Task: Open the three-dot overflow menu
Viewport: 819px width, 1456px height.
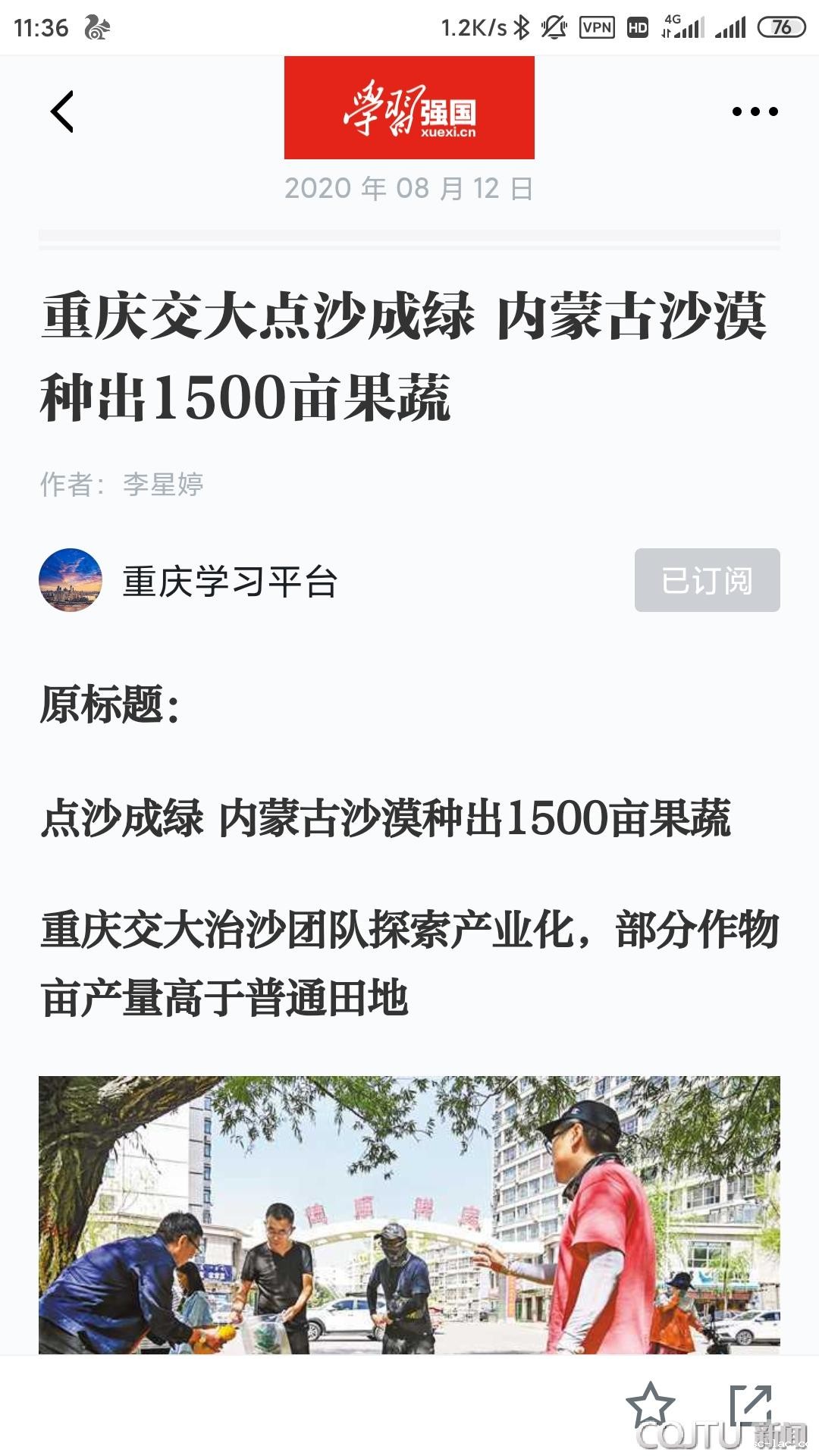Action: 755,111
